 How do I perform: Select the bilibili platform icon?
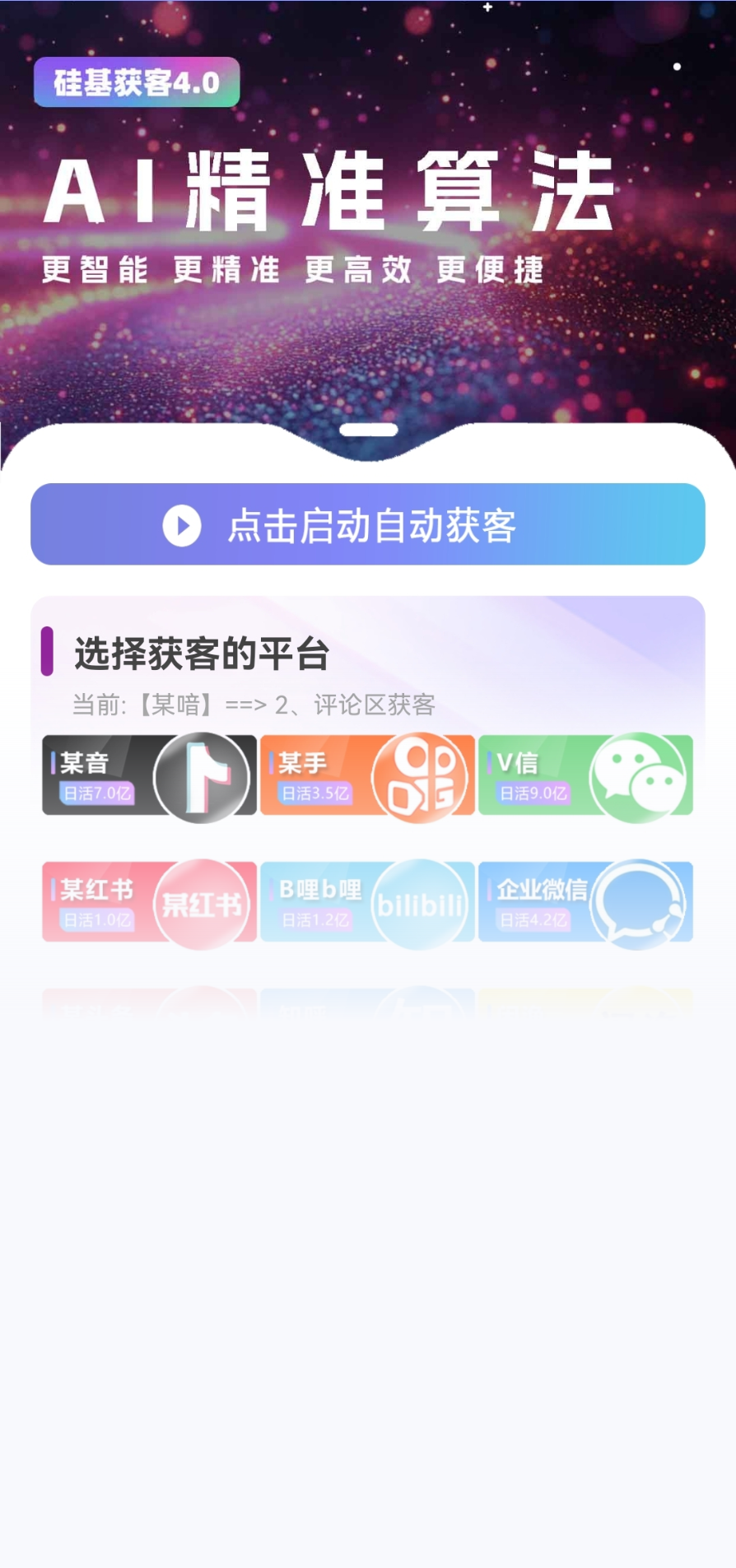pos(422,903)
